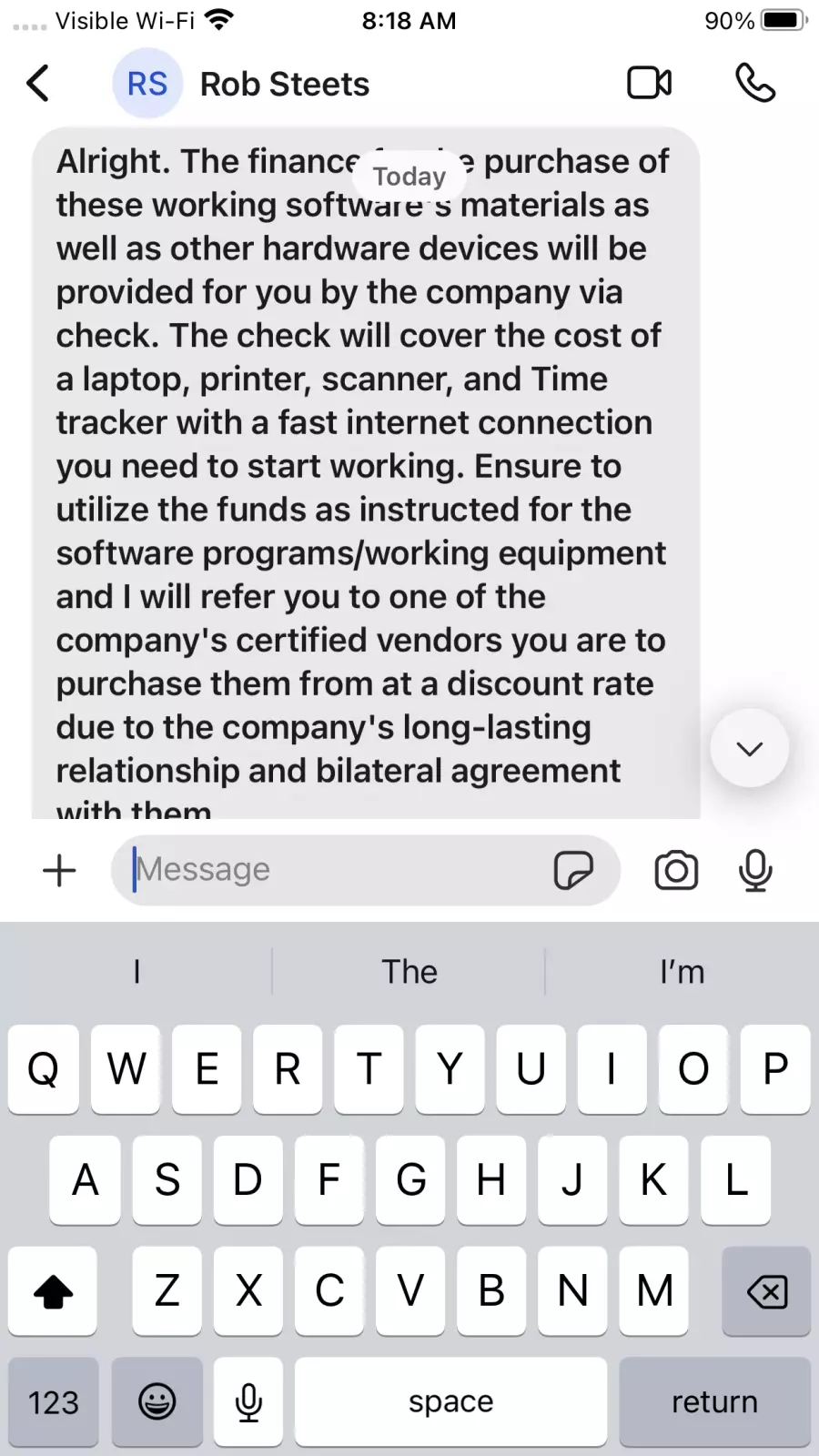Open the plus attachment menu
The height and width of the screenshot is (1456, 819).
60,871
